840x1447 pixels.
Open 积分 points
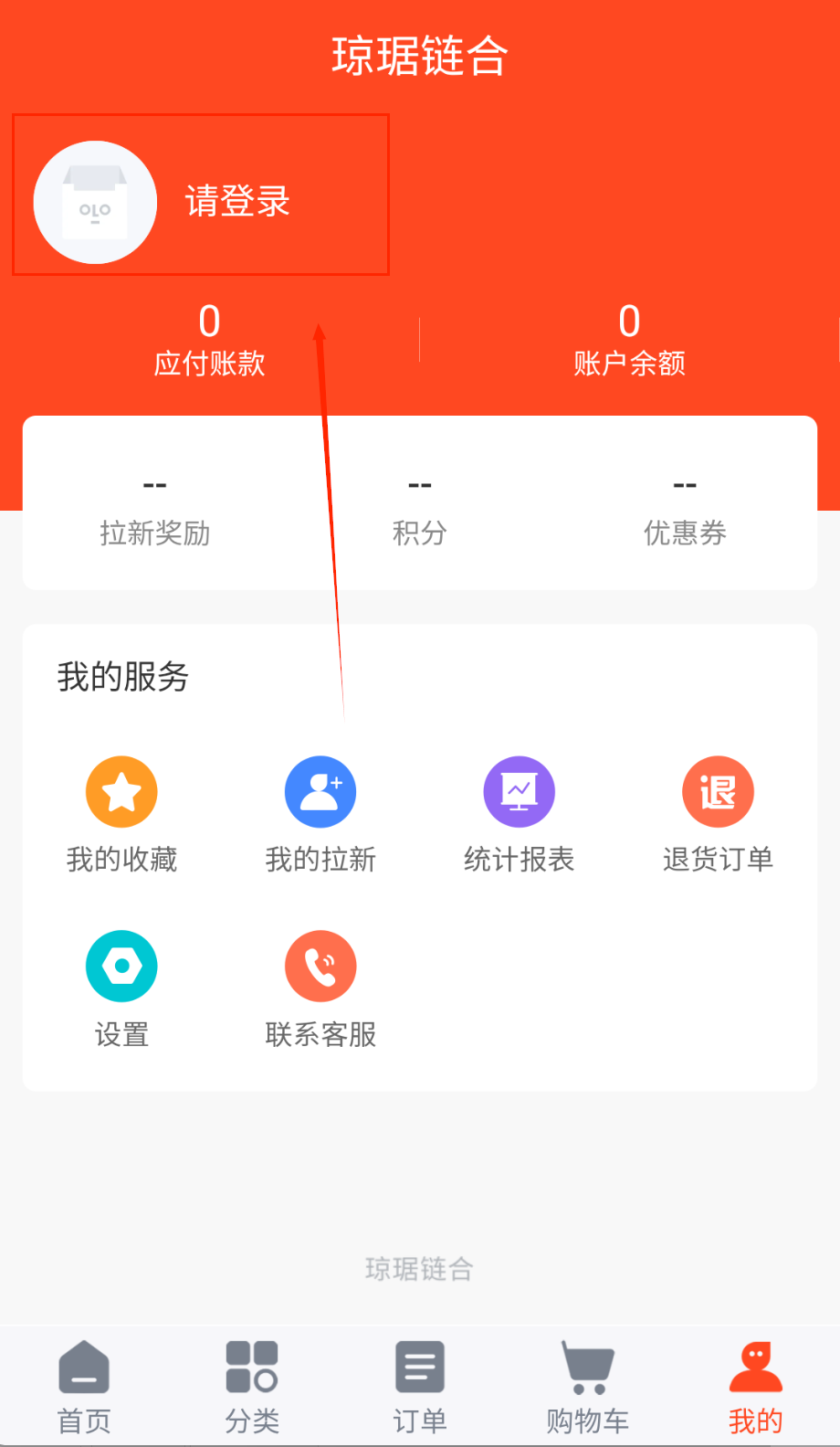(x=419, y=509)
